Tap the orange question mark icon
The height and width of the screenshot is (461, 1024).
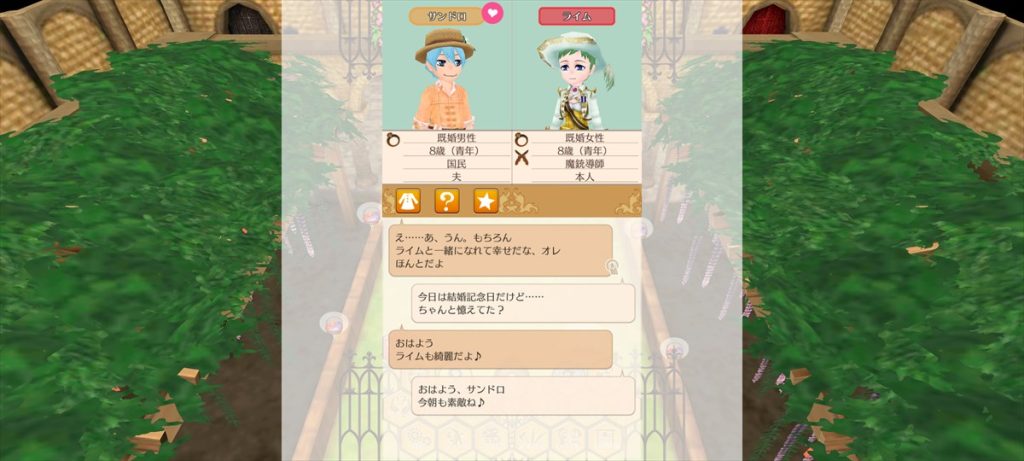(447, 201)
